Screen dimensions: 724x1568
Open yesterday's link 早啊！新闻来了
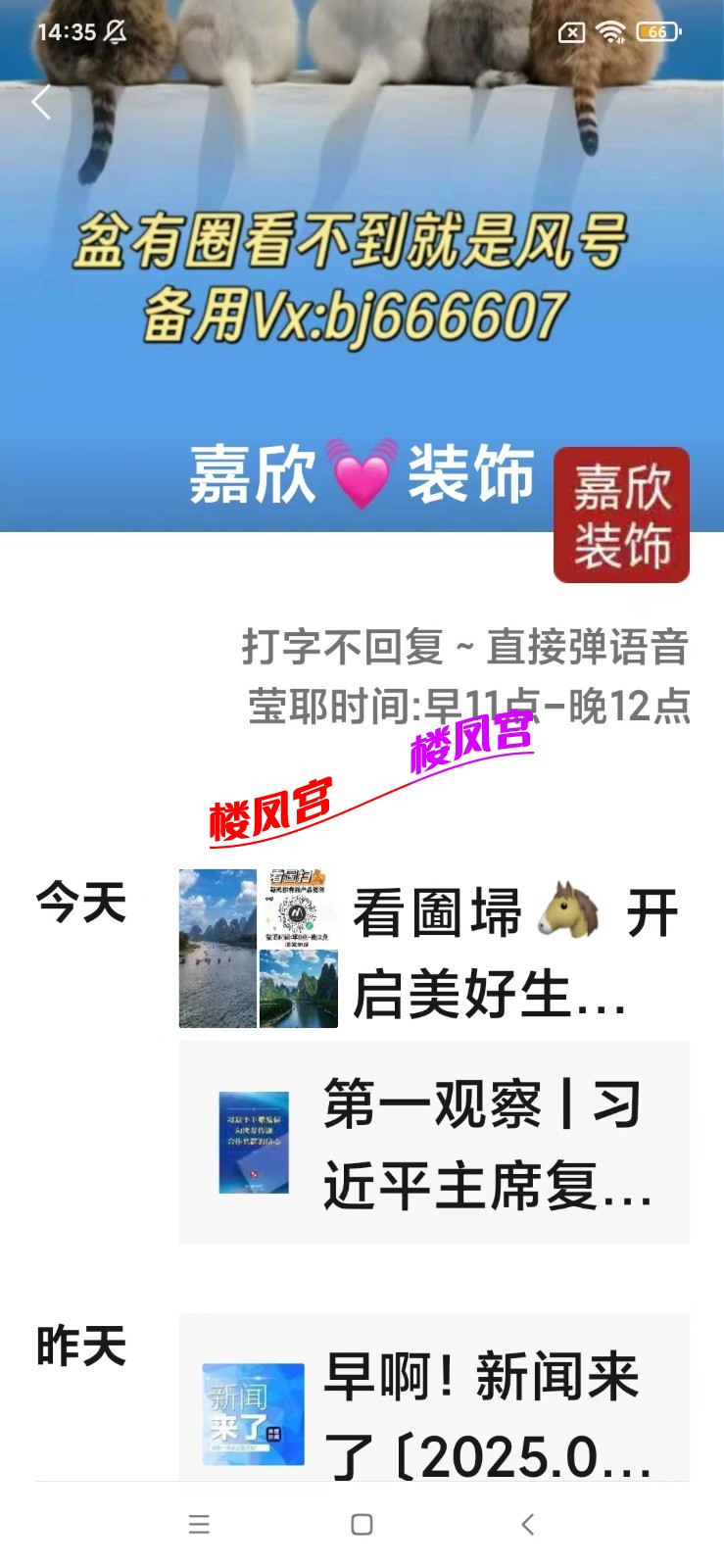pyautogui.click(x=434, y=1401)
